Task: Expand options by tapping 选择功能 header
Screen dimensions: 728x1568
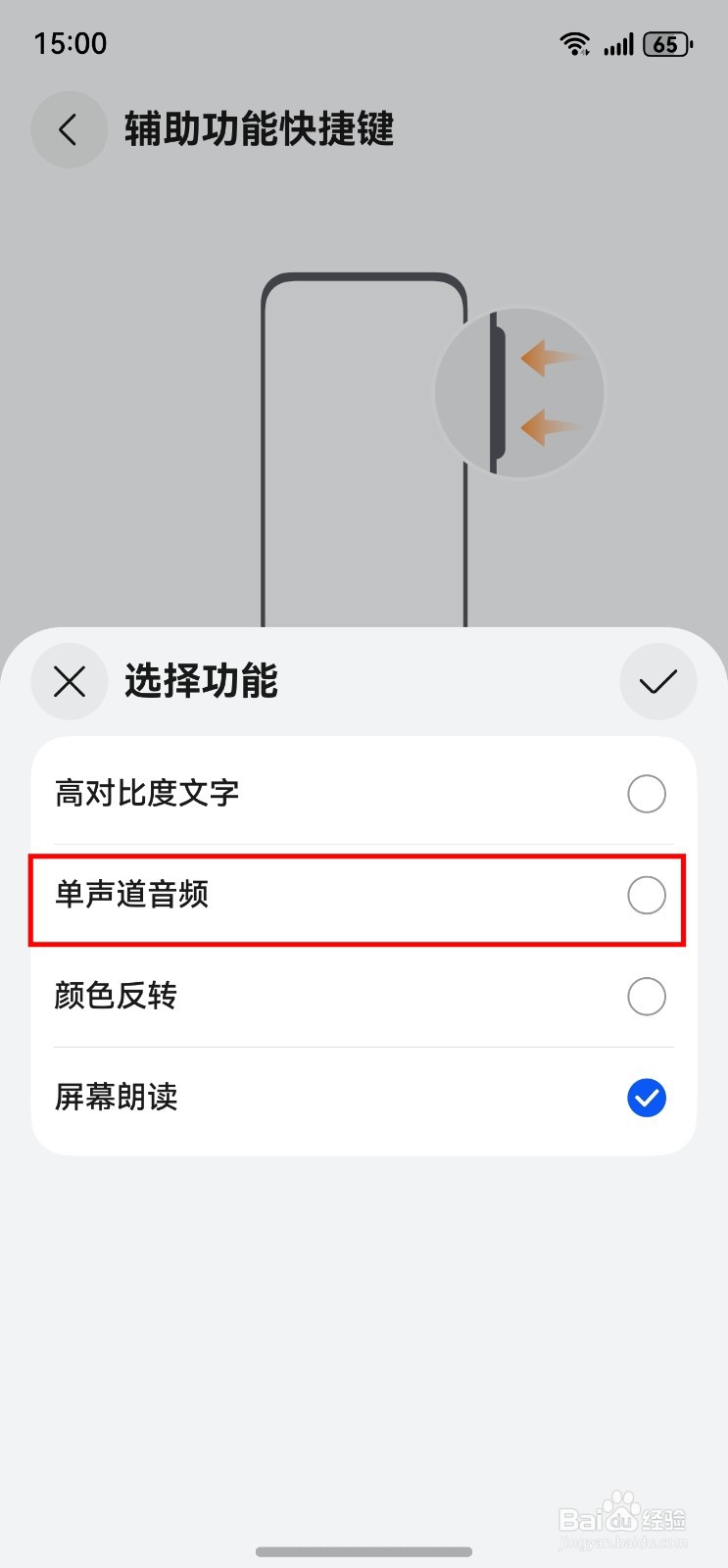Action: [x=202, y=681]
